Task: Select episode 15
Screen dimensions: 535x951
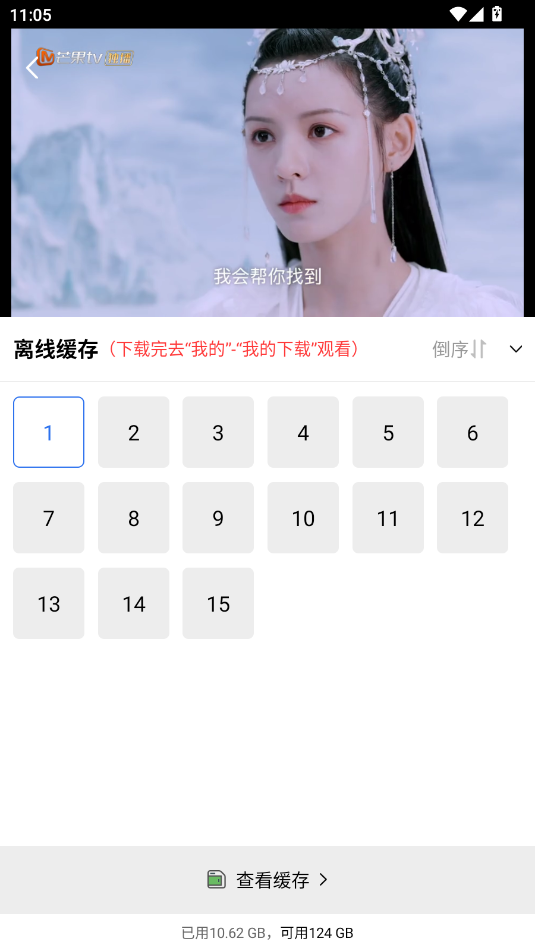Action: point(218,603)
